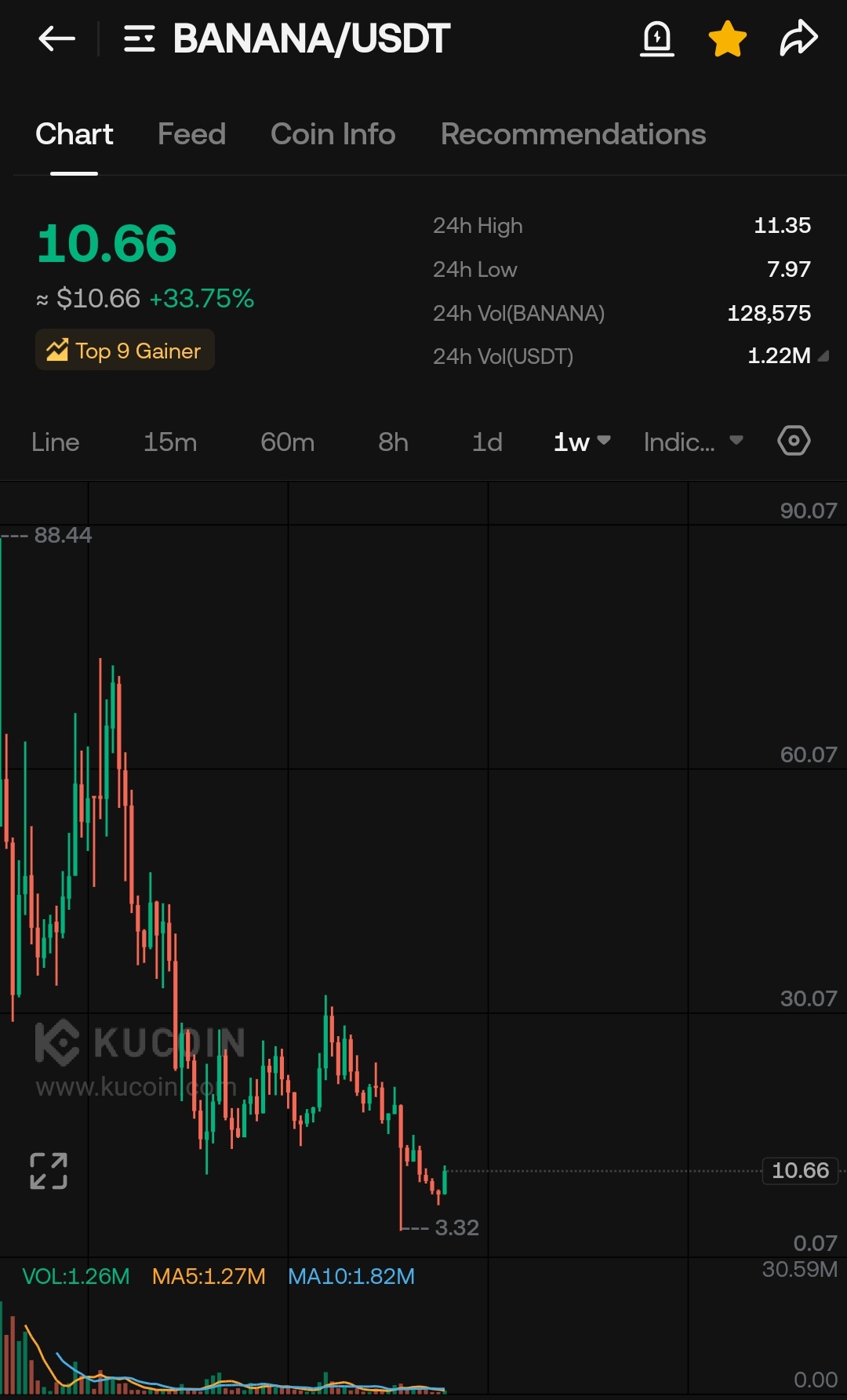
Task: Switch the chart to Line view
Action: (x=56, y=442)
